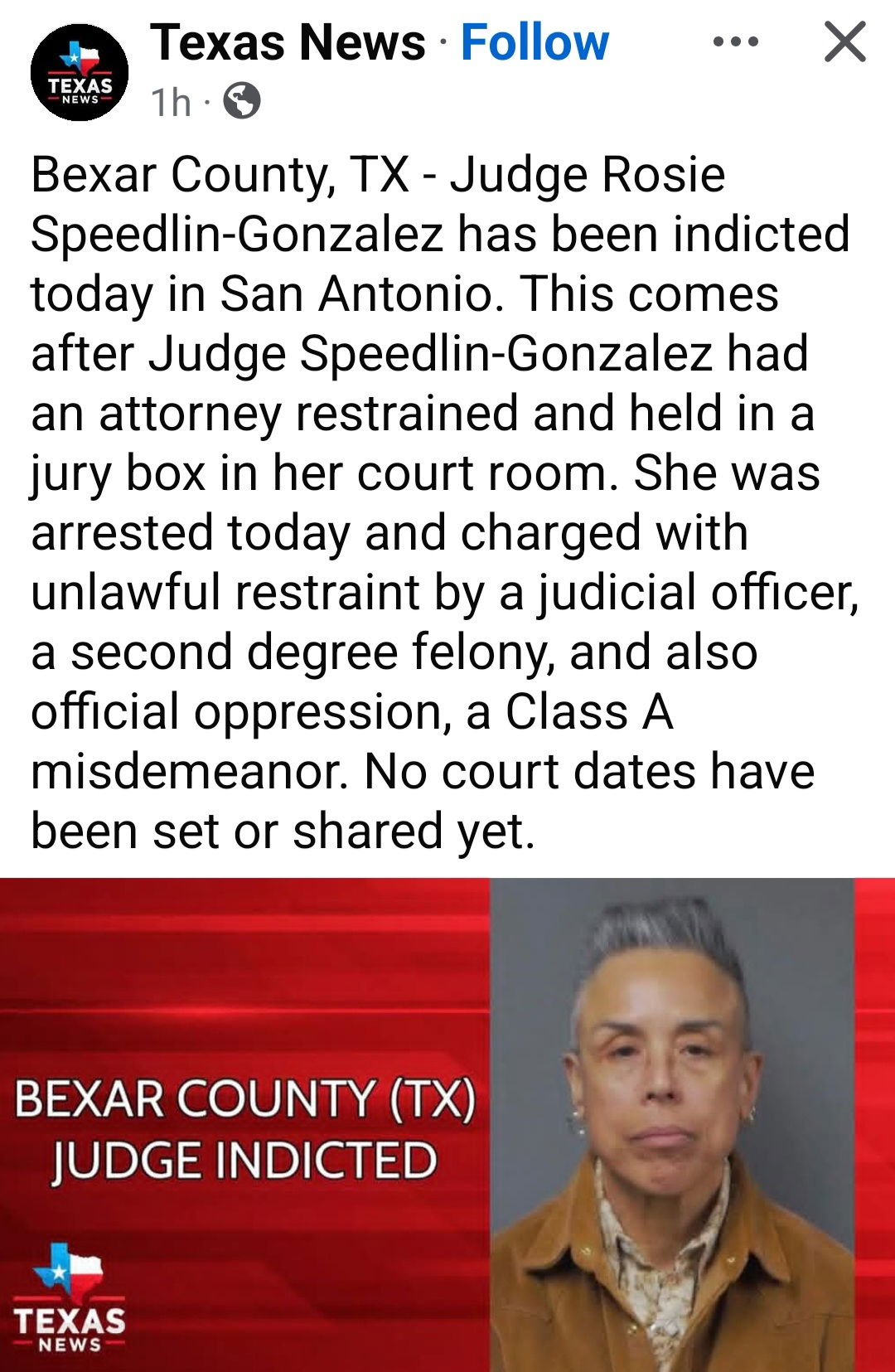
Task: Open the Texas News page name
Action: pos(288,42)
